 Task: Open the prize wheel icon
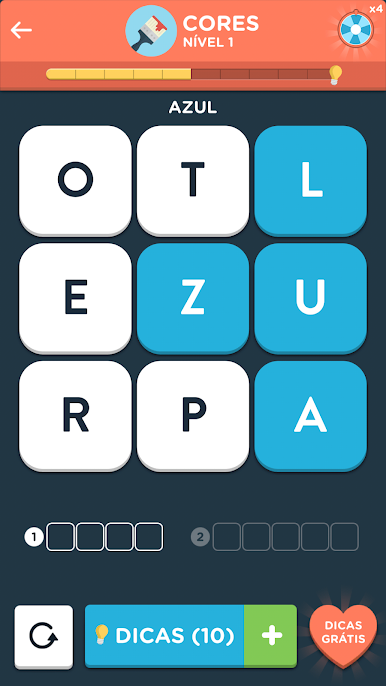356,29
